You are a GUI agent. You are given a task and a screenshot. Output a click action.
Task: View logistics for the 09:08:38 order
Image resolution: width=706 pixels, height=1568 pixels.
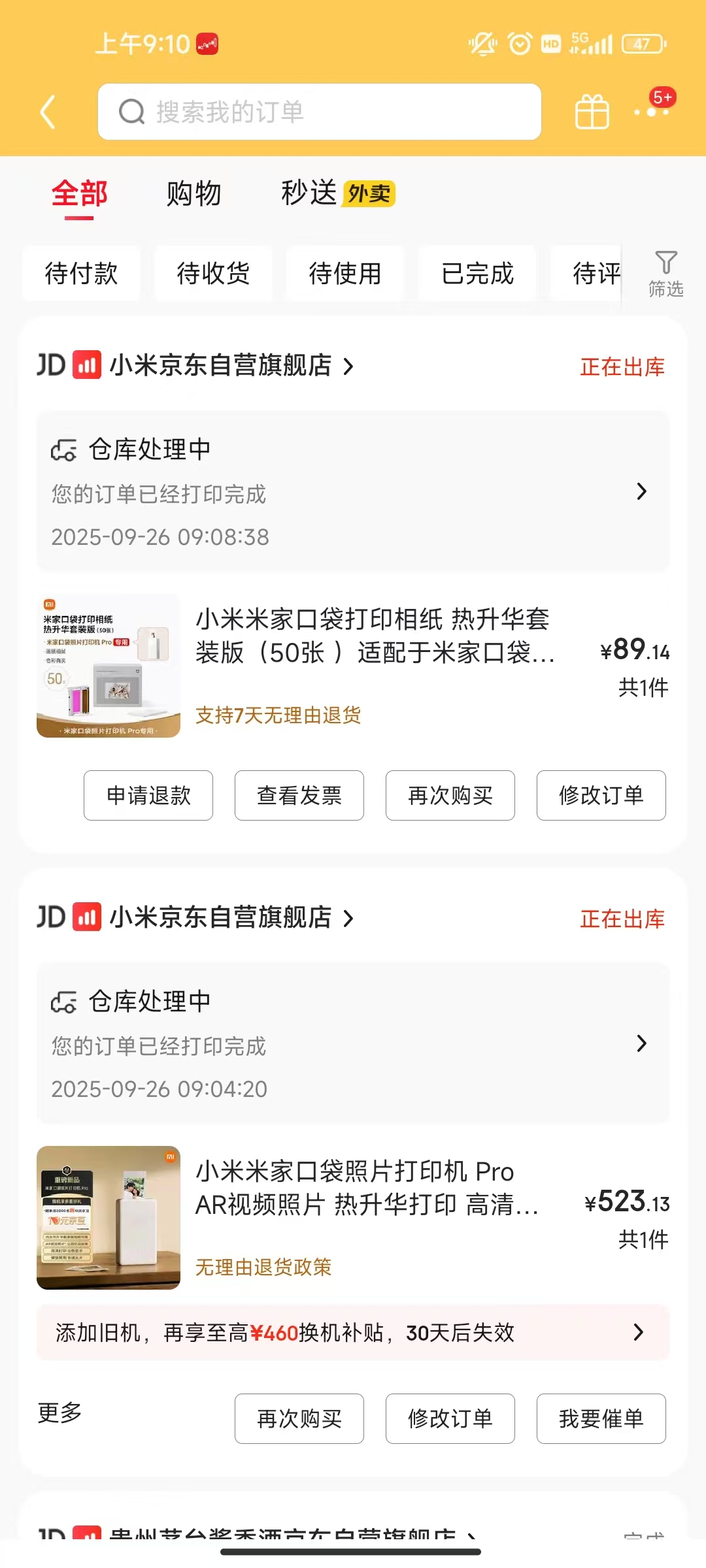click(x=353, y=492)
